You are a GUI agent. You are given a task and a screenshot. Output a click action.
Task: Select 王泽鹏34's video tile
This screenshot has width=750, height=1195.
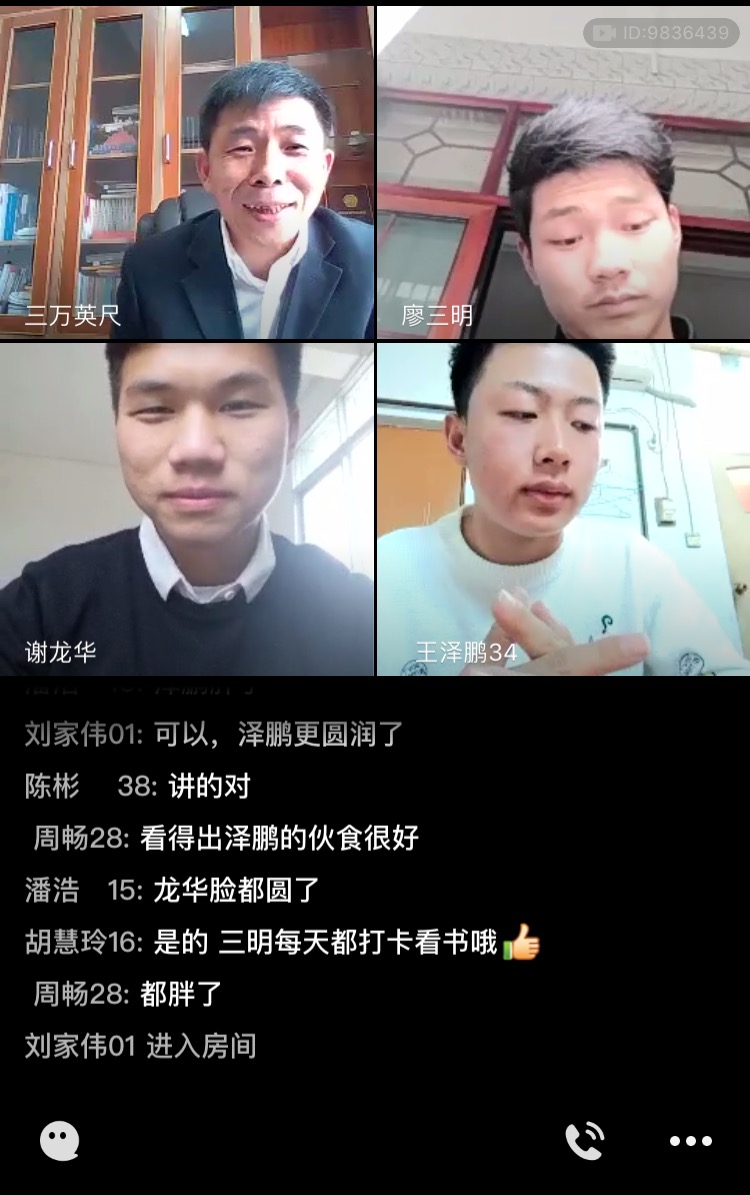pyautogui.click(x=563, y=508)
